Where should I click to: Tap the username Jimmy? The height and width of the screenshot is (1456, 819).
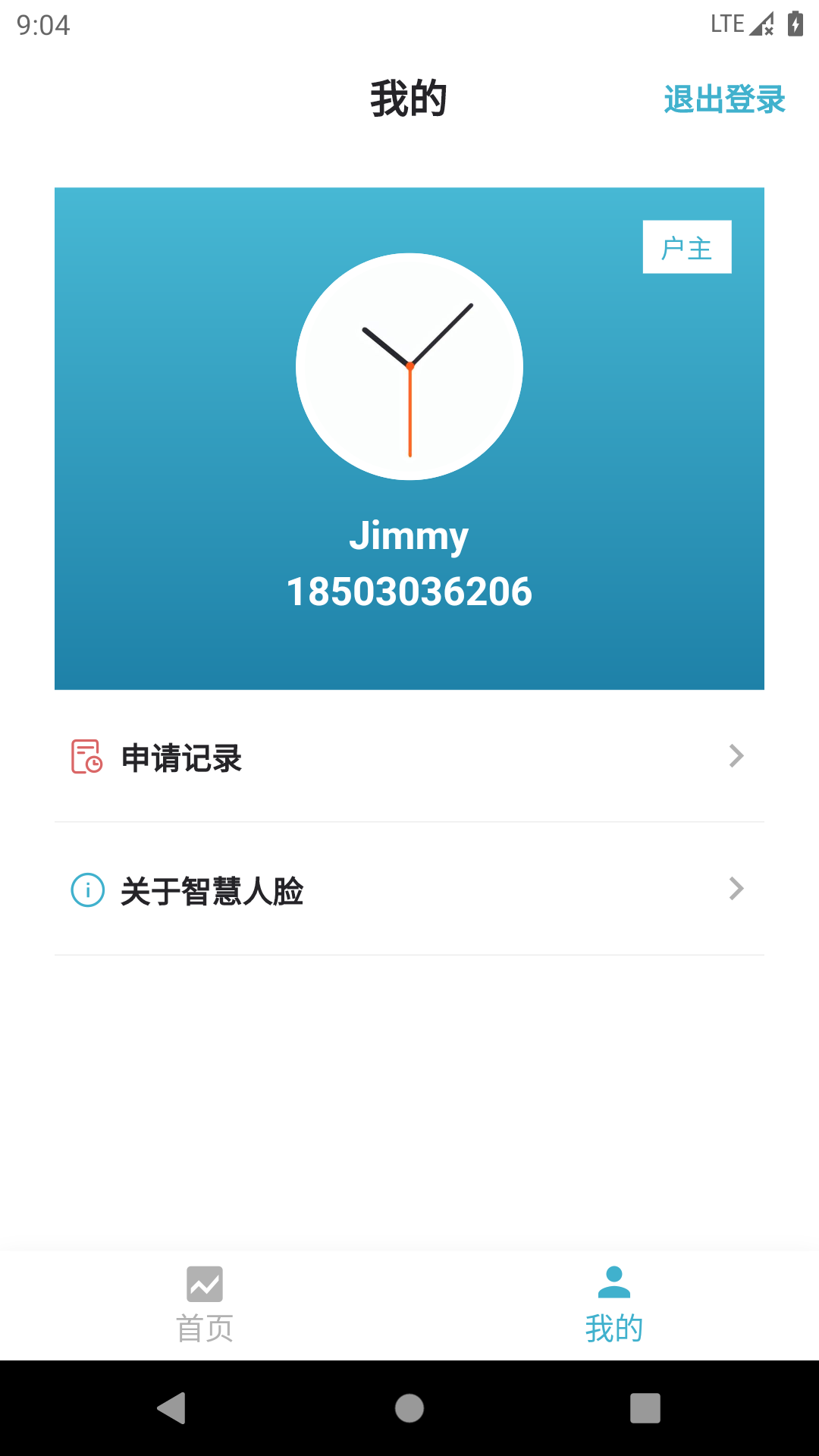click(x=409, y=536)
